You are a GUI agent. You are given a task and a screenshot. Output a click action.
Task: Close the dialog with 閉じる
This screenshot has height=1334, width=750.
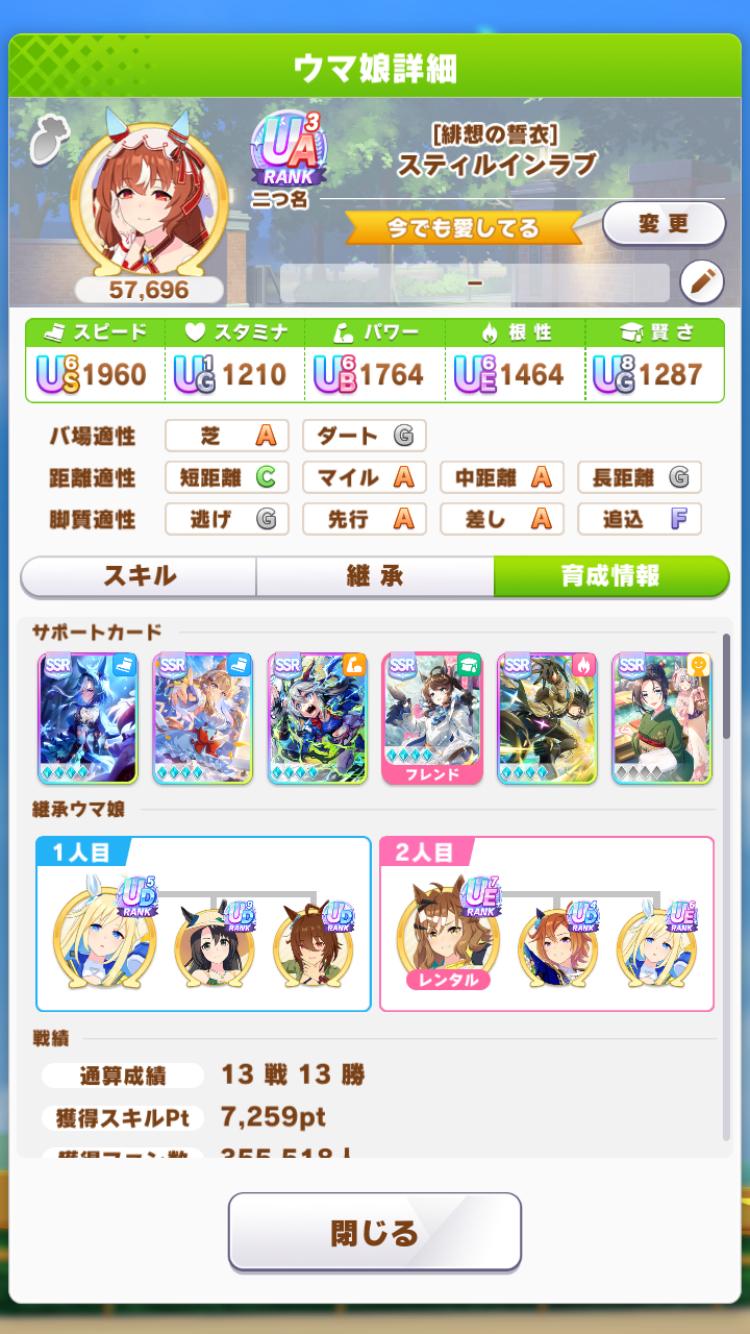point(375,1232)
